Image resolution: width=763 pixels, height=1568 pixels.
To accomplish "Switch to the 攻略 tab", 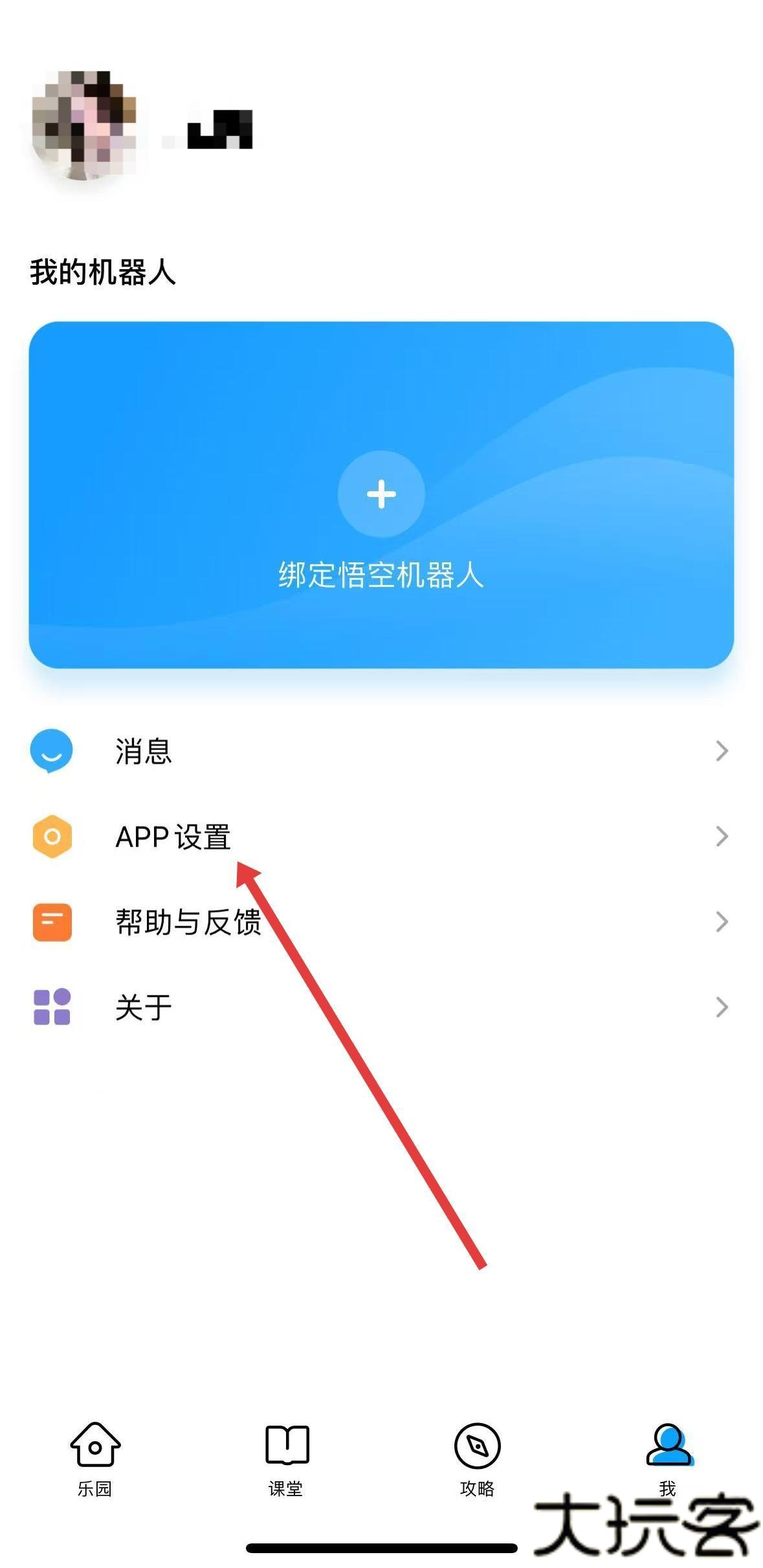I will pos(477,1457).
